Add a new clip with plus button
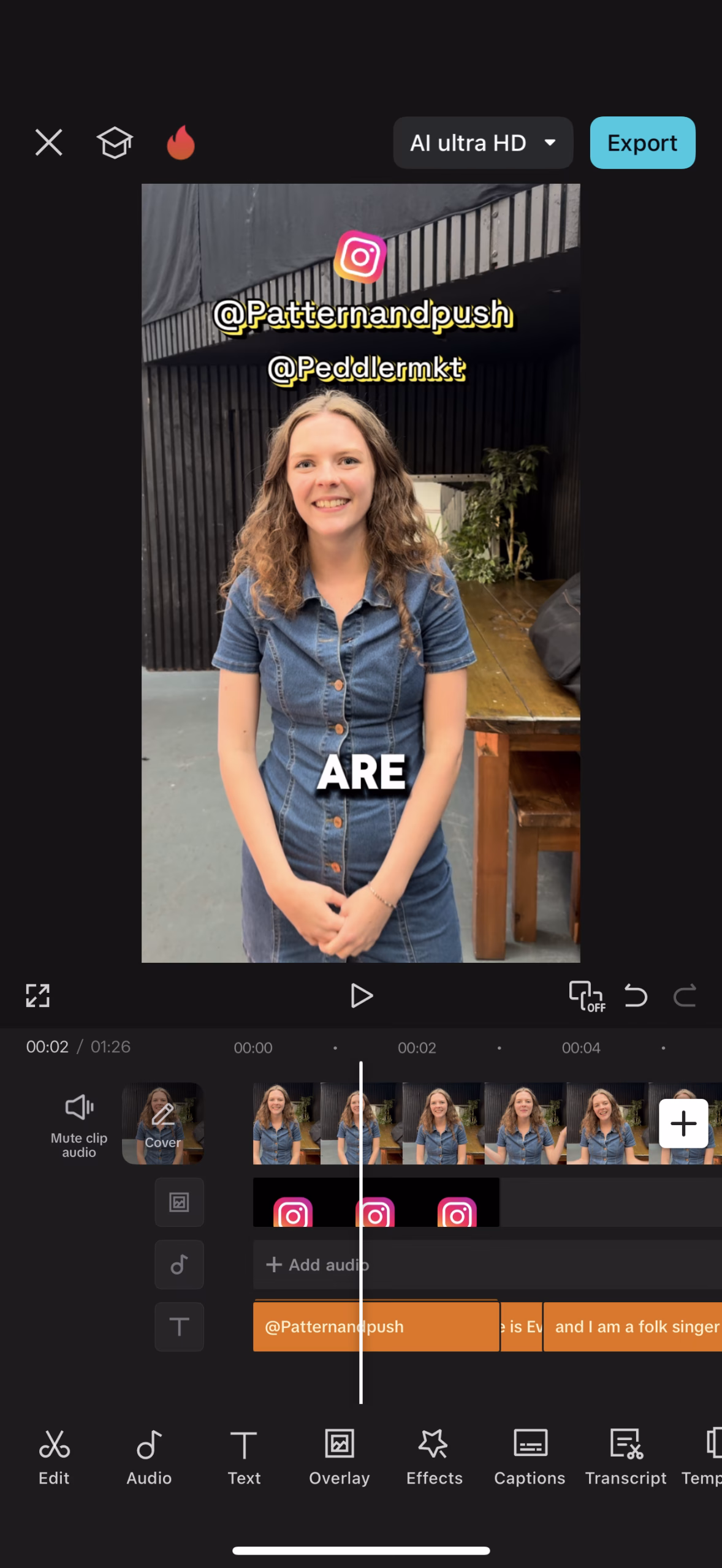722x1568 pixels. click(x=683, y=1123)
